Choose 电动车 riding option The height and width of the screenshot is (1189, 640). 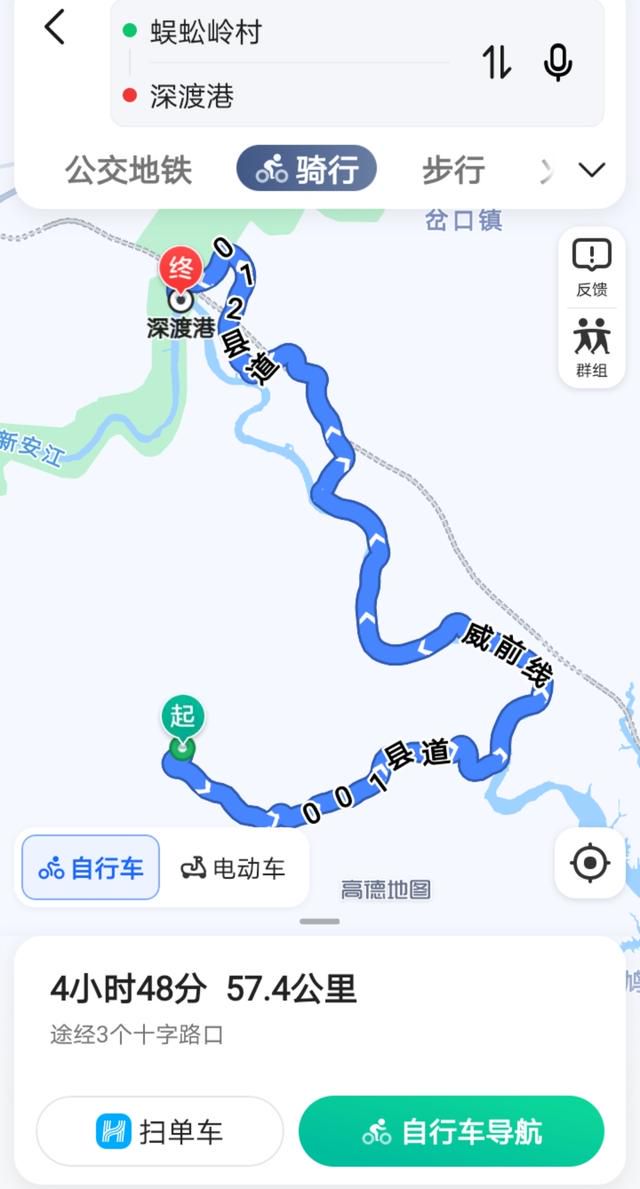[x=234, y=867]
